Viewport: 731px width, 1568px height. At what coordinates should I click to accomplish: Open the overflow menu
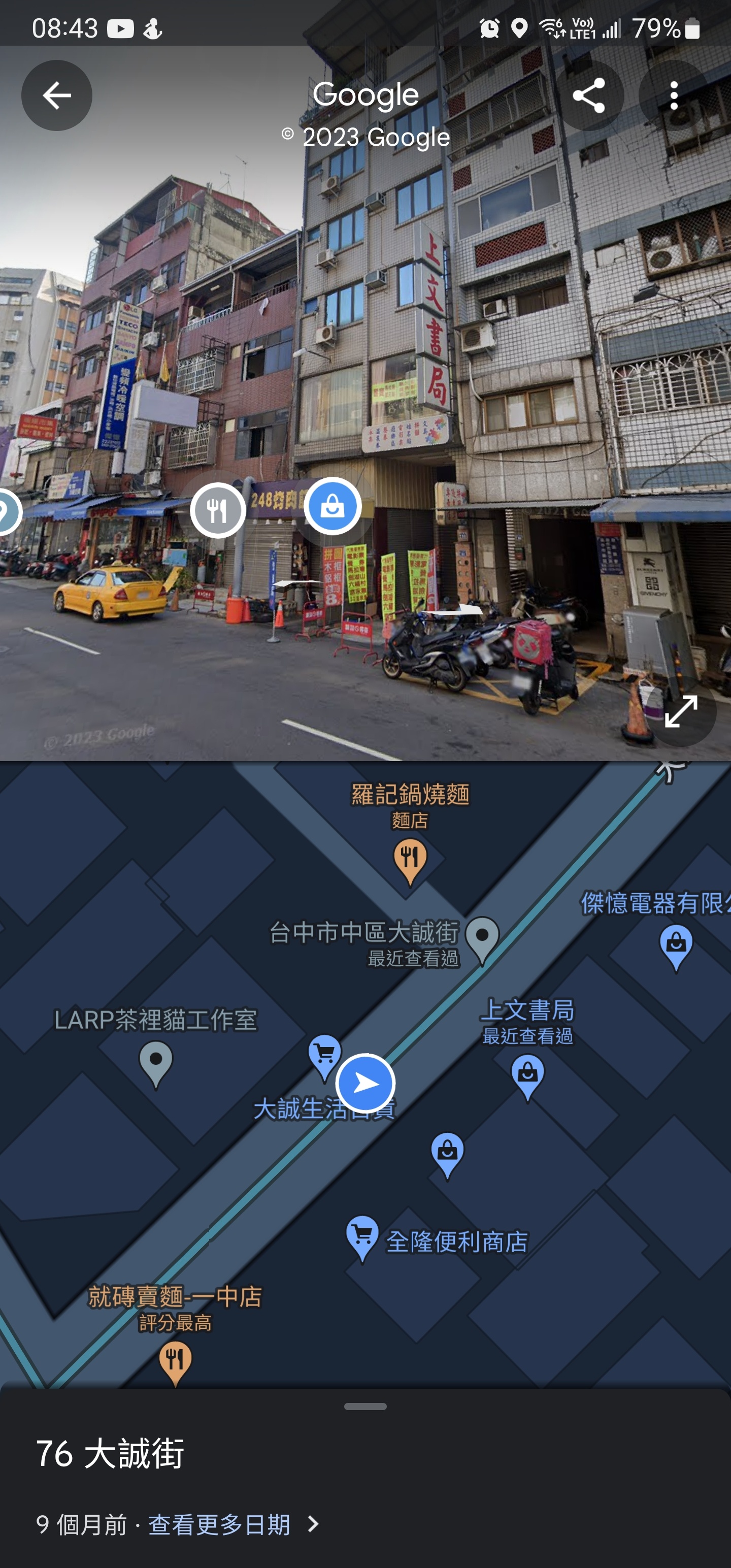pos(673,95)
